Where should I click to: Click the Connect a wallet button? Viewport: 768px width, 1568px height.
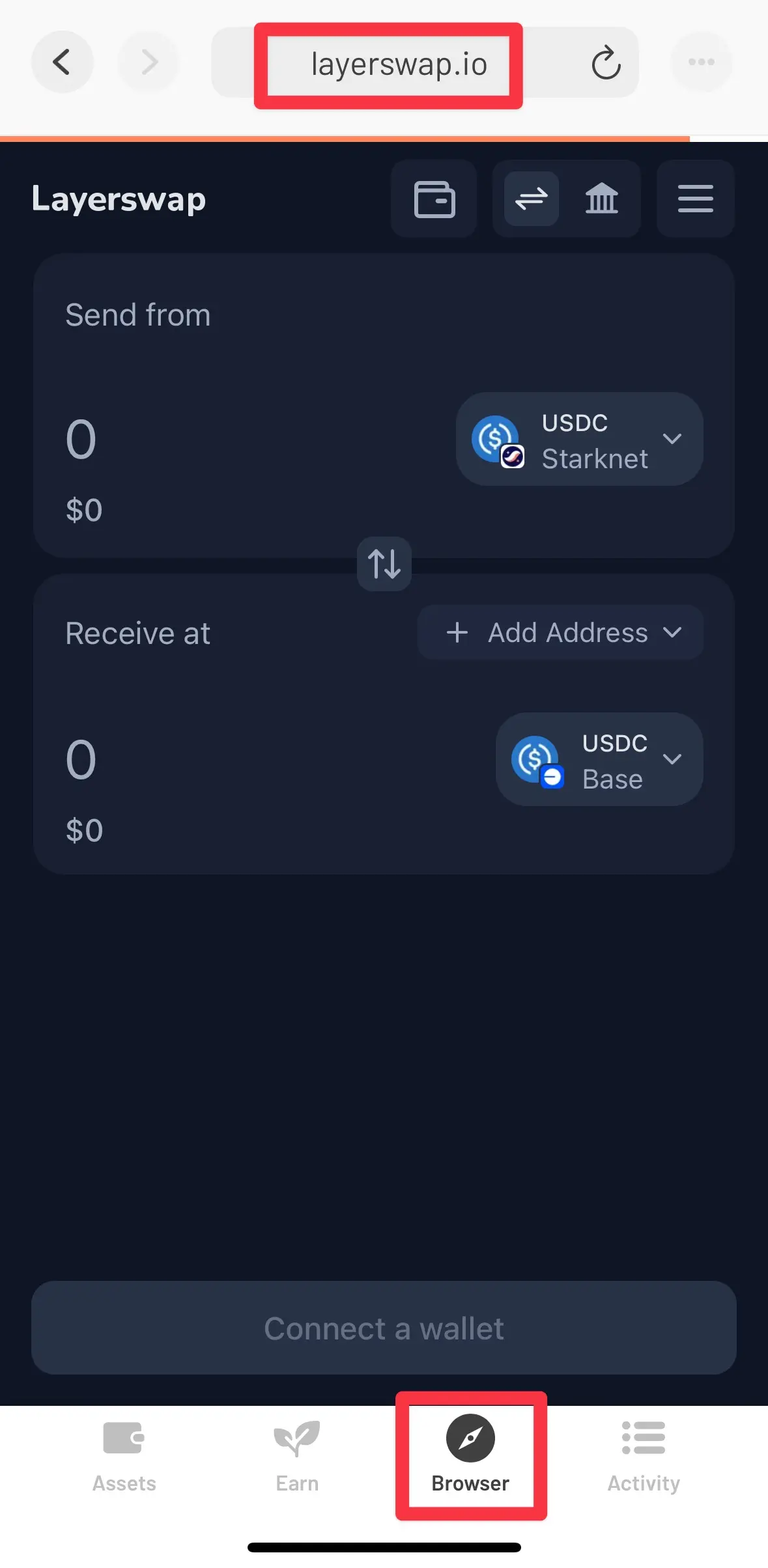[384, 1328]
